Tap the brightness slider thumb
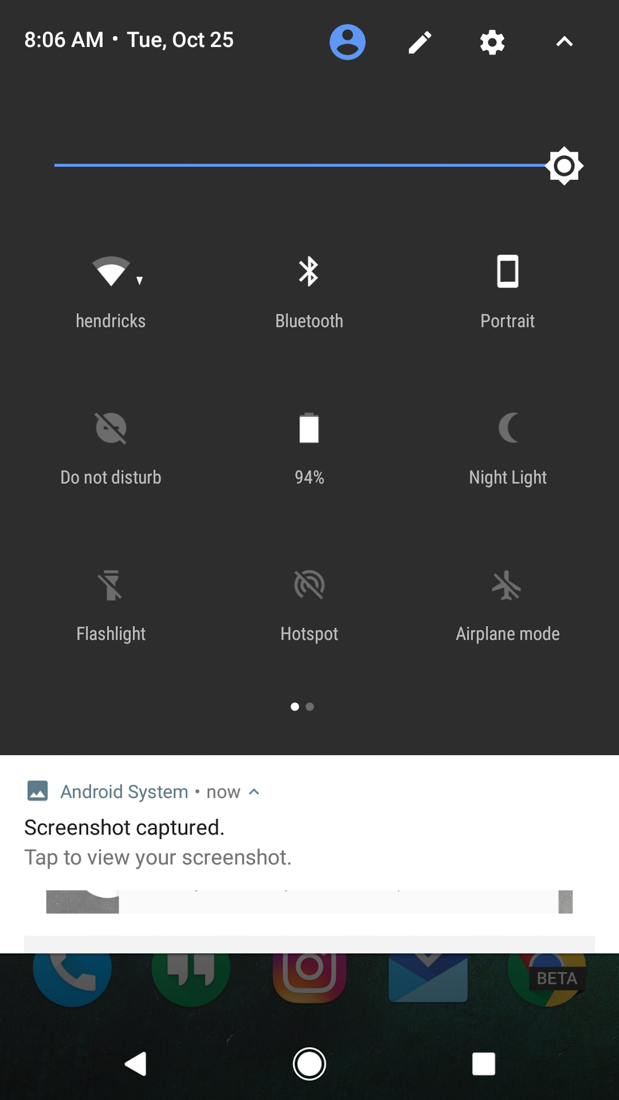Viewport: 619px width, 1100px height. point(564,166)
